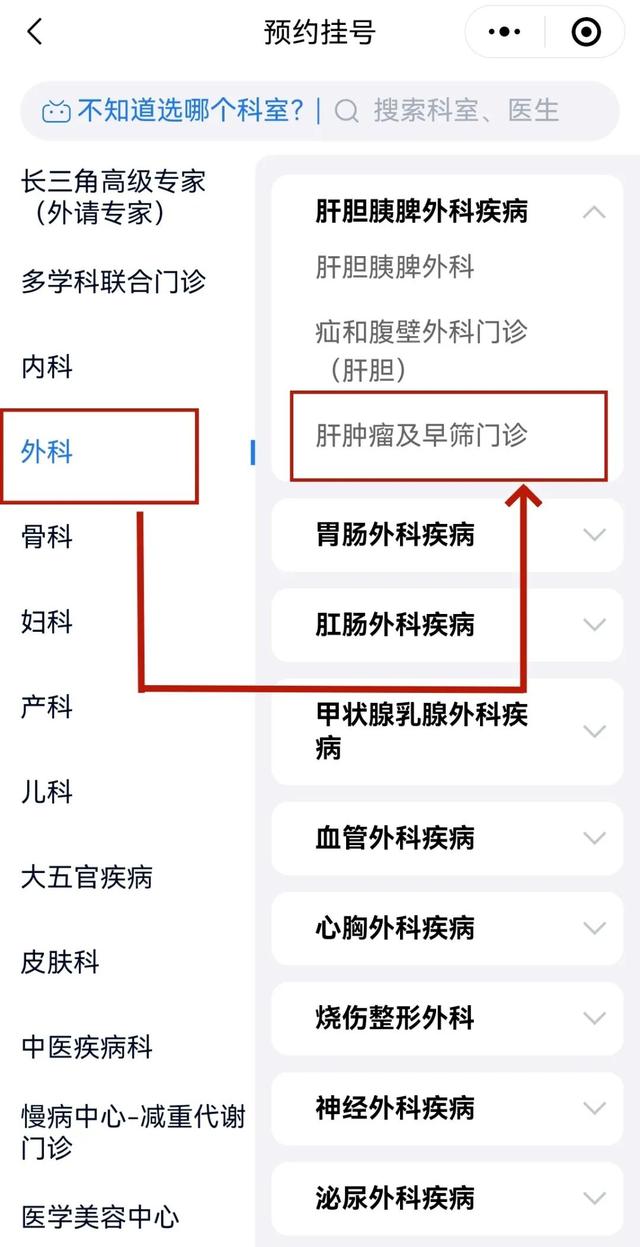Go back using the top-left arrow
Image resolution: width=640 pixels, height=1247 pixels.
pyautogui.click(x=35, y=32)
